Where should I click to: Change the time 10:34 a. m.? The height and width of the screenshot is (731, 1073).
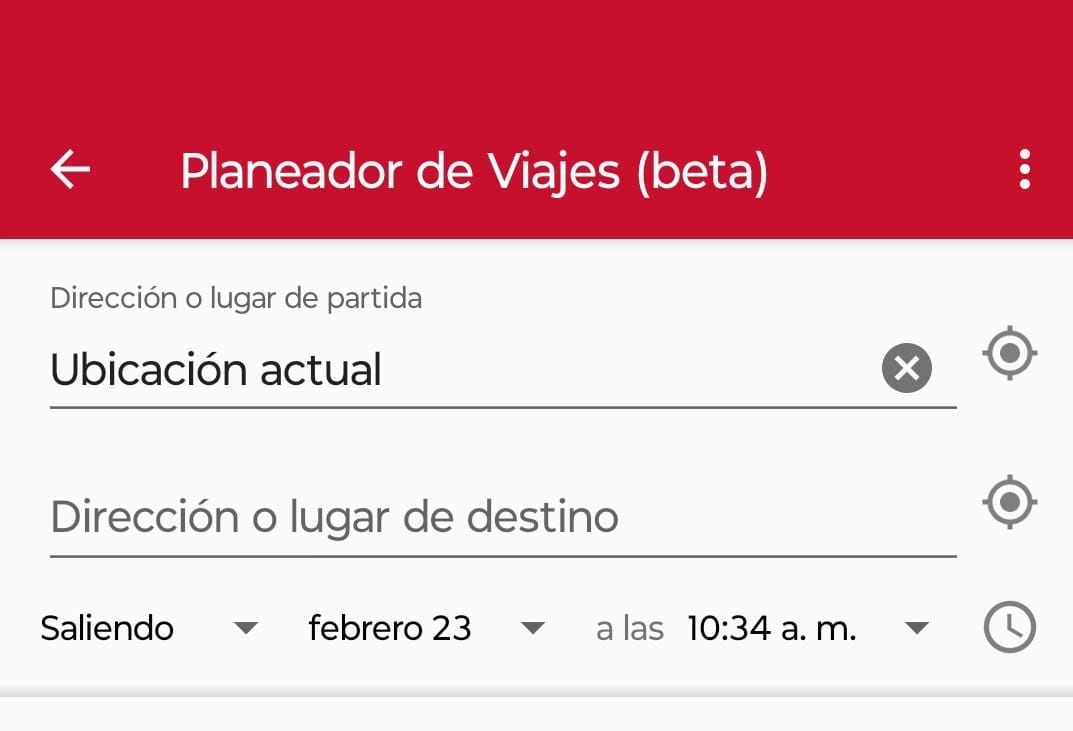[806, 628]
